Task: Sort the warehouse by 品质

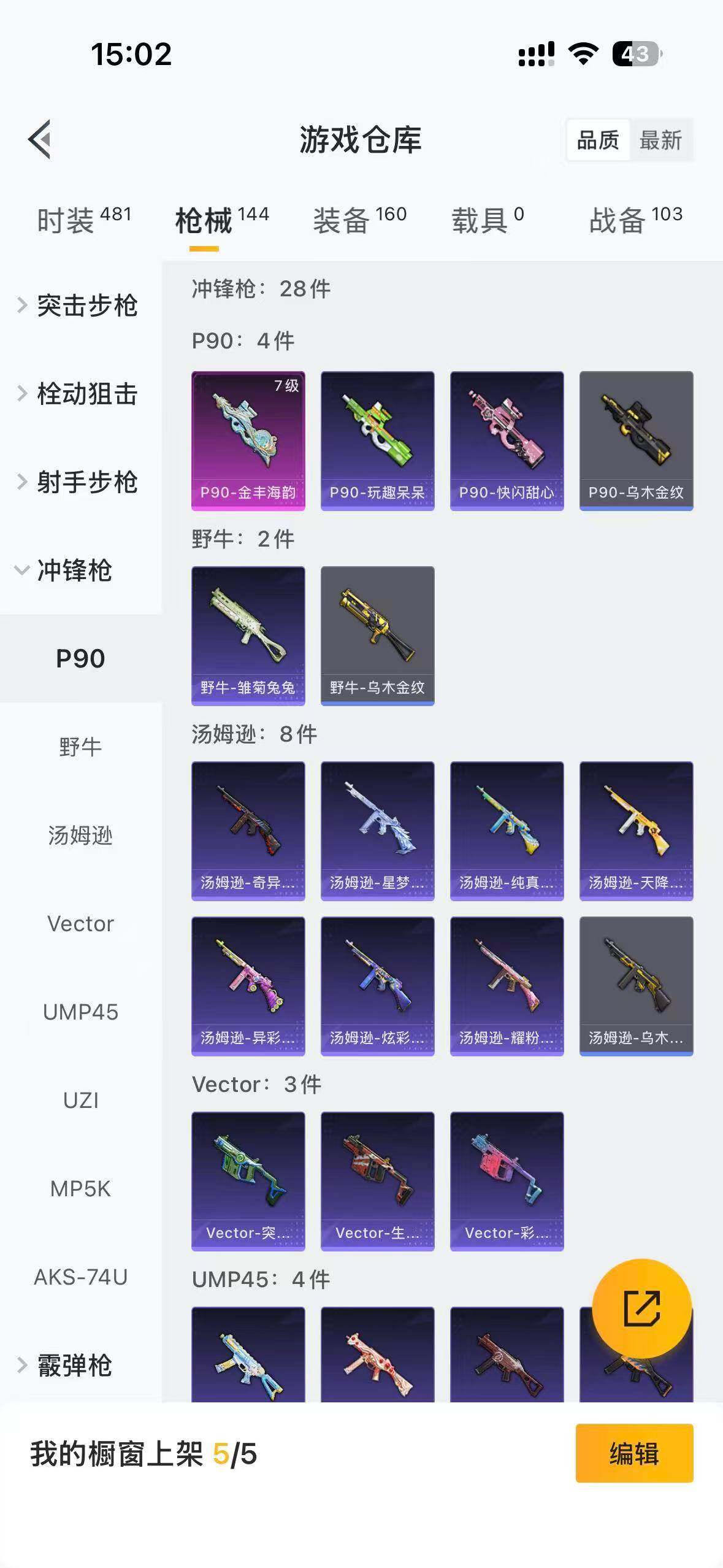Action: pyautogui.click(x=598, y=140)
